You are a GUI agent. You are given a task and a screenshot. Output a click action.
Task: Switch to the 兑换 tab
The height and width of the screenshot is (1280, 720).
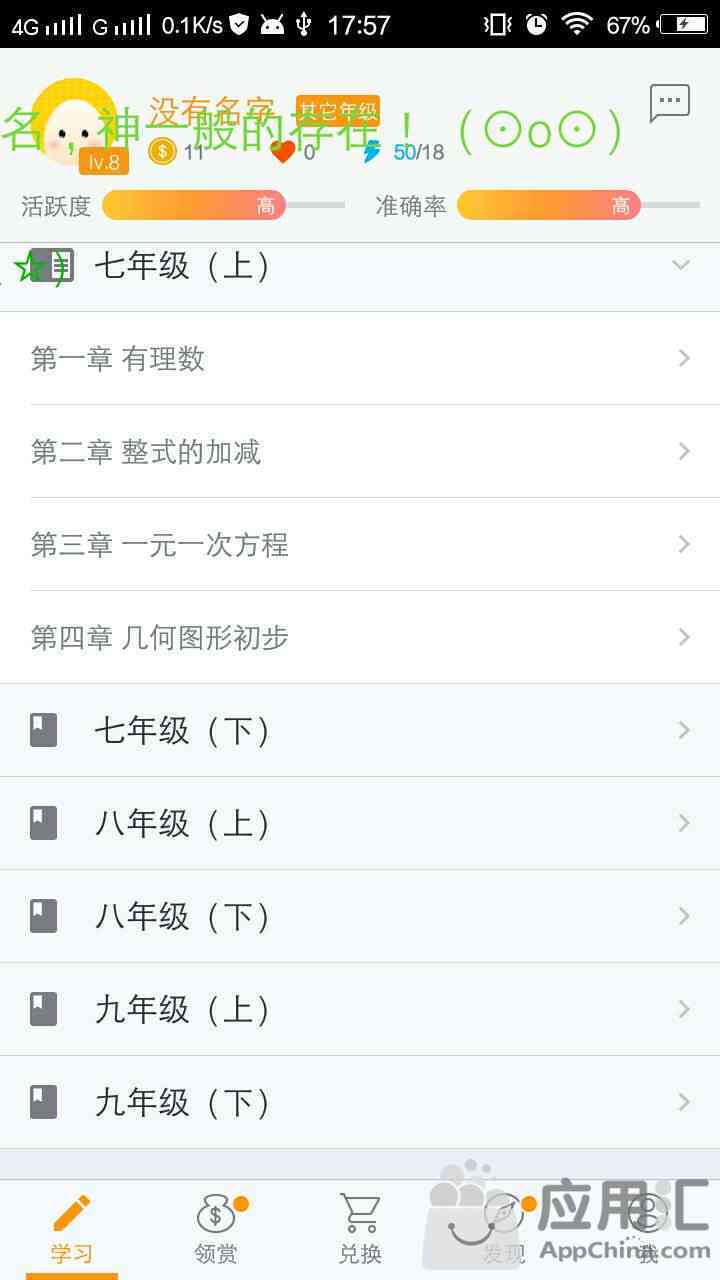click(360, 1230)
